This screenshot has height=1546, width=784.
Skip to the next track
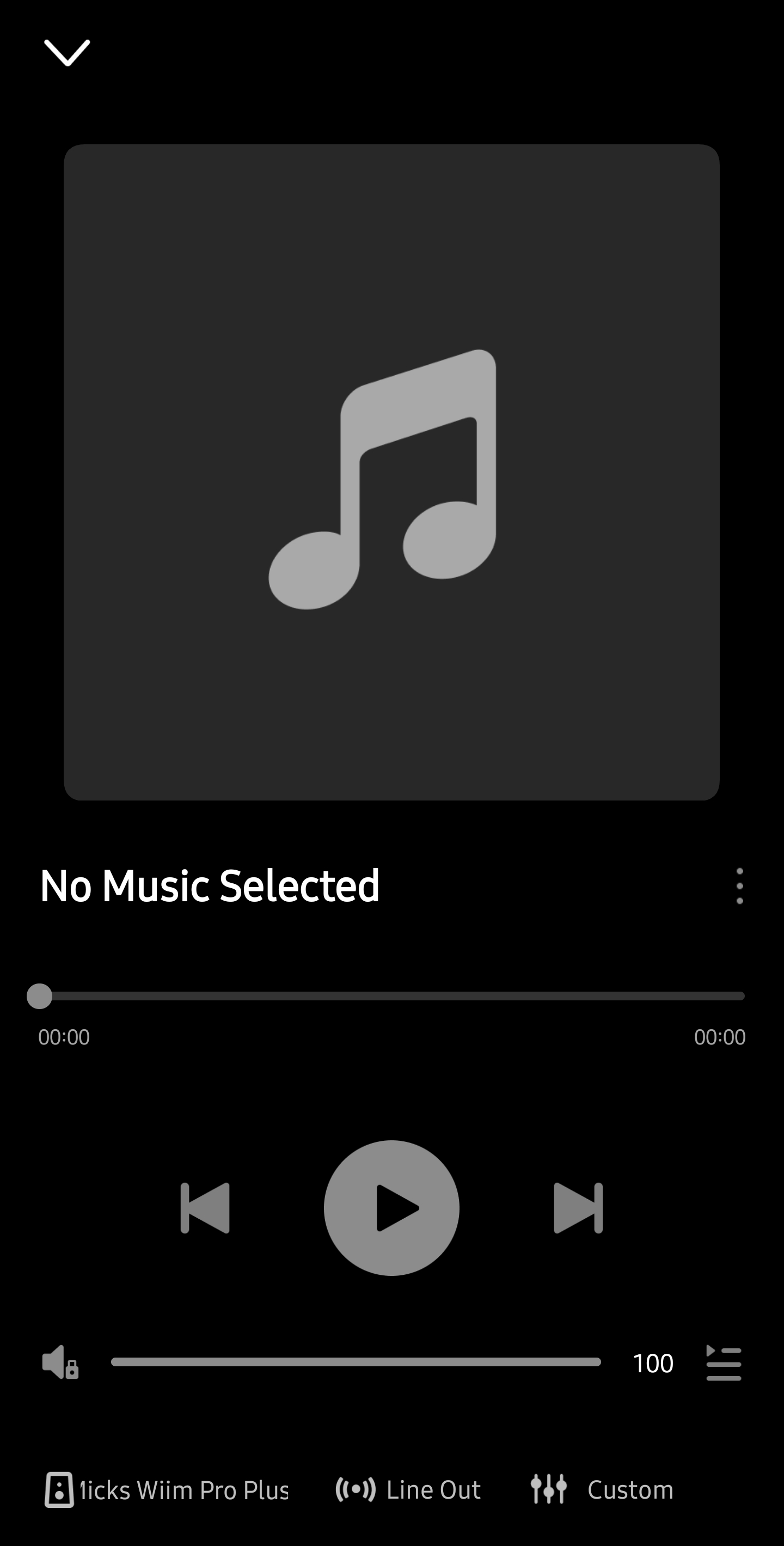[578, 1208]
